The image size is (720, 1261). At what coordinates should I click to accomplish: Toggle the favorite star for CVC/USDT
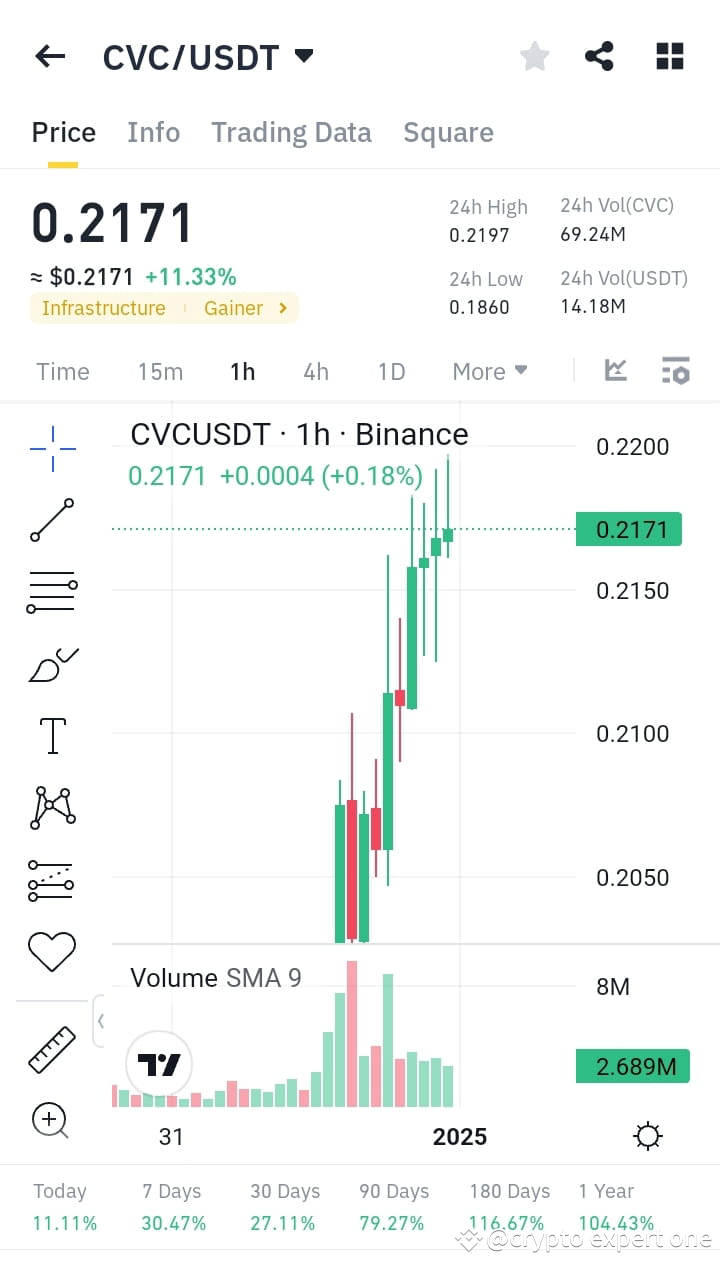pos(534,56)
